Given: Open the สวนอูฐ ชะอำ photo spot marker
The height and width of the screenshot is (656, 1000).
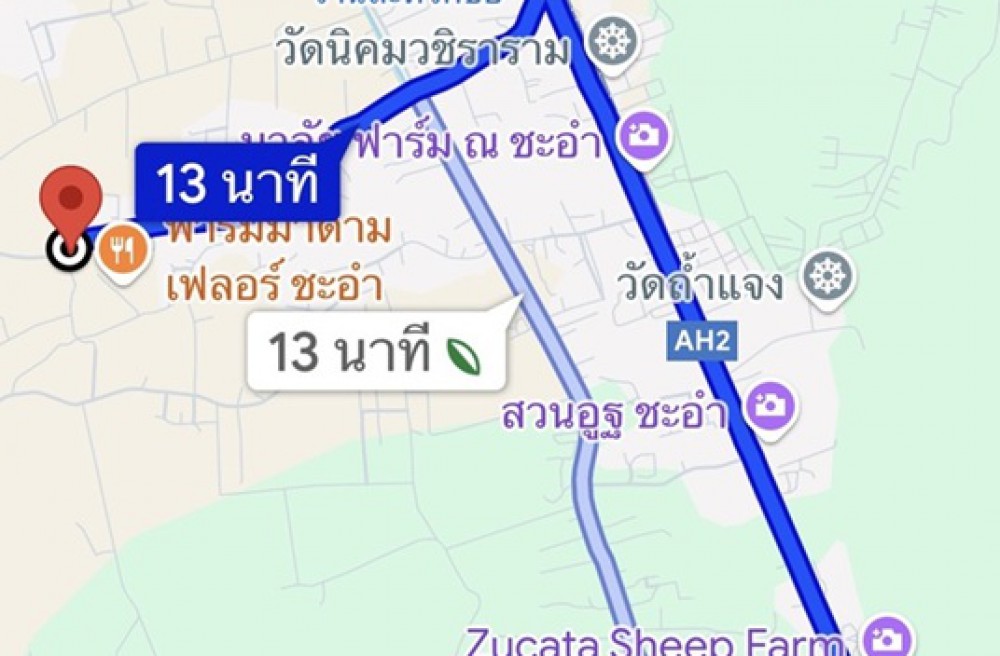Looking at the screenshot, I should point(770,406).
